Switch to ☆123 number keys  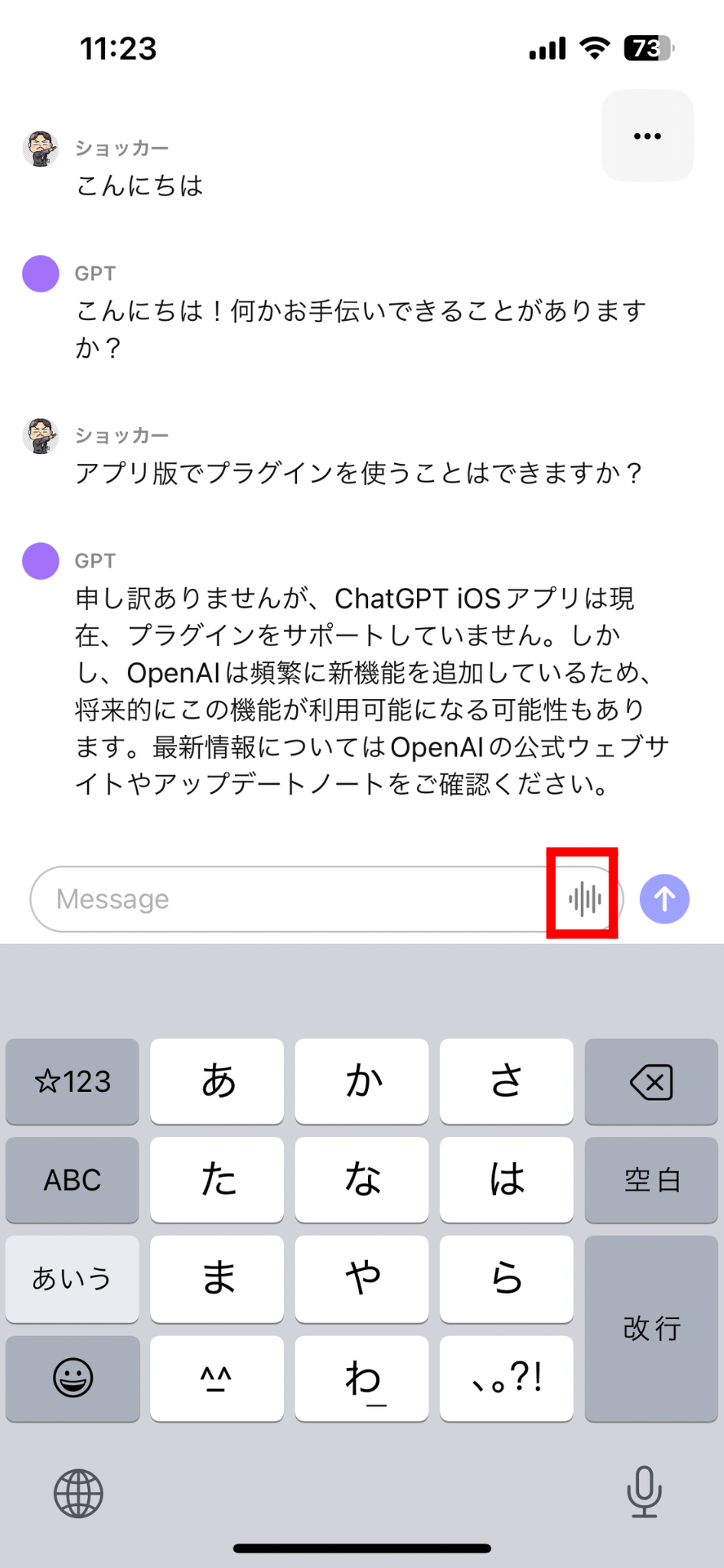pyautogui.click(x=72, y=1082)
